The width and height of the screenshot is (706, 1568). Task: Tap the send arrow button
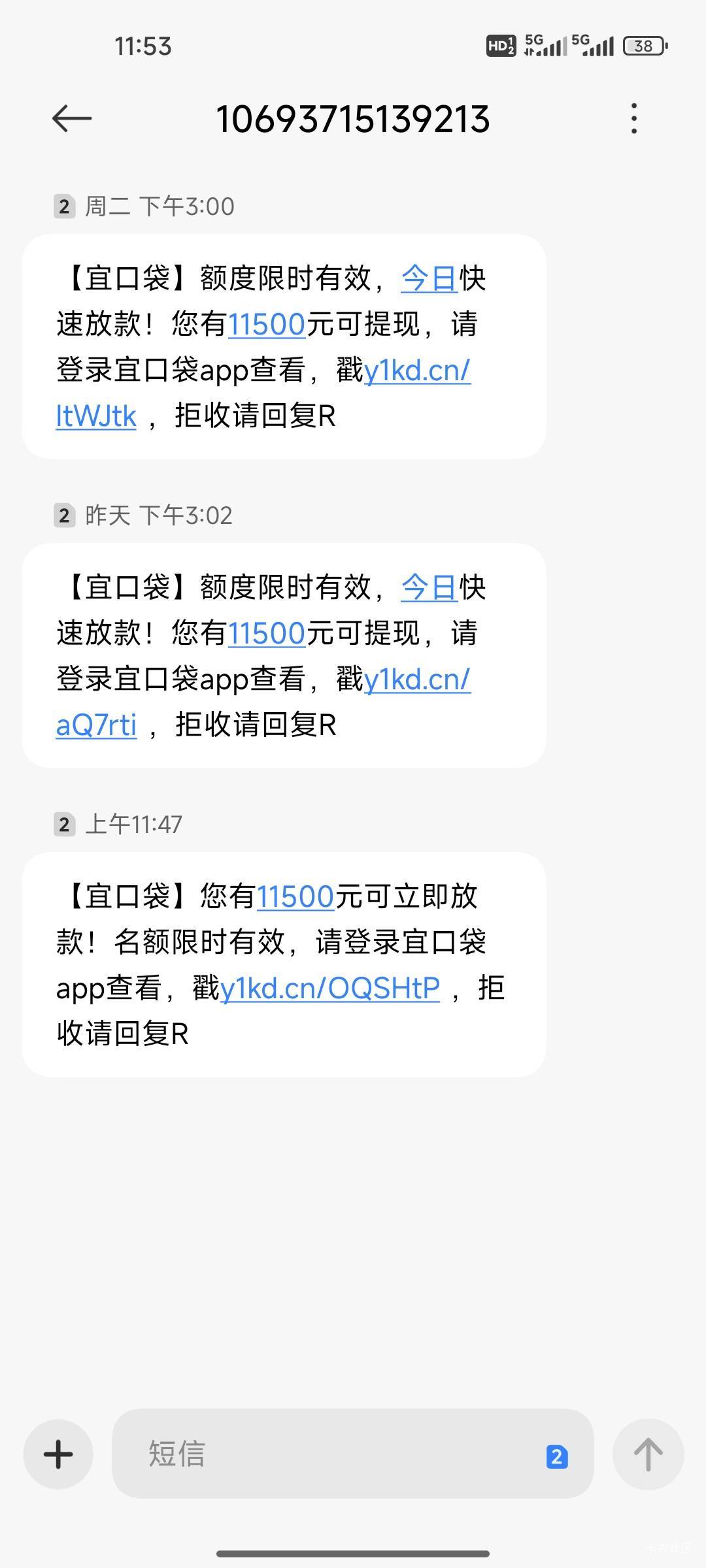(648, 1454)
